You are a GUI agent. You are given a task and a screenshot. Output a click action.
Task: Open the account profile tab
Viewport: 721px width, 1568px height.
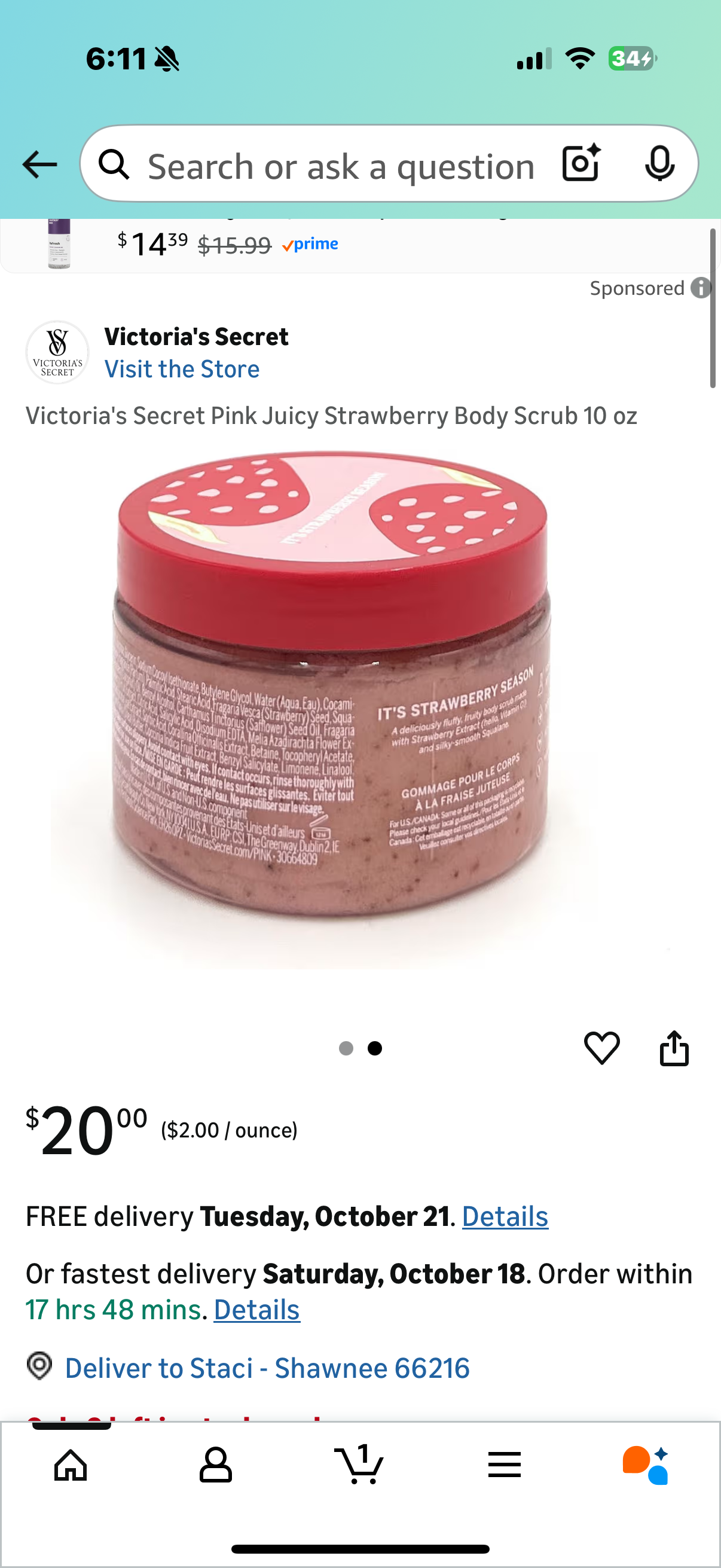tap(216, 1464)
